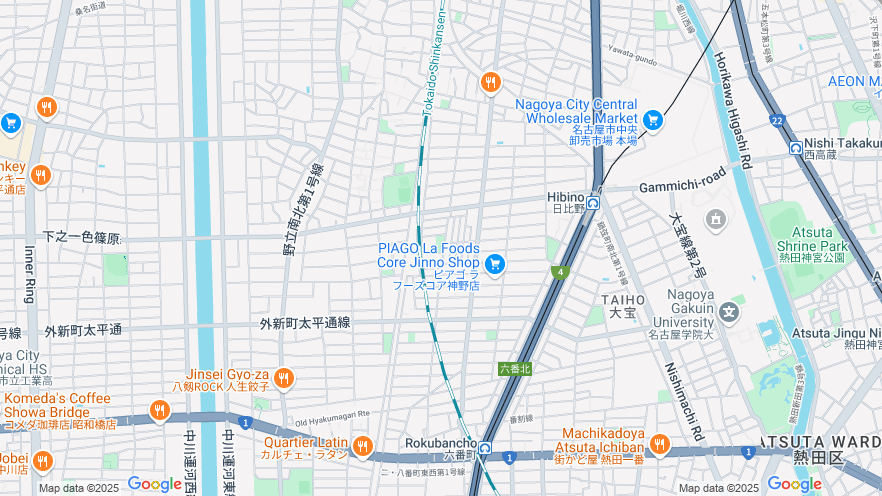Screen dimensions: 882x496
Task: Select Nagoya City Central Wholesale Market marker
Action: pyautogui.click(x=653, y=120)
